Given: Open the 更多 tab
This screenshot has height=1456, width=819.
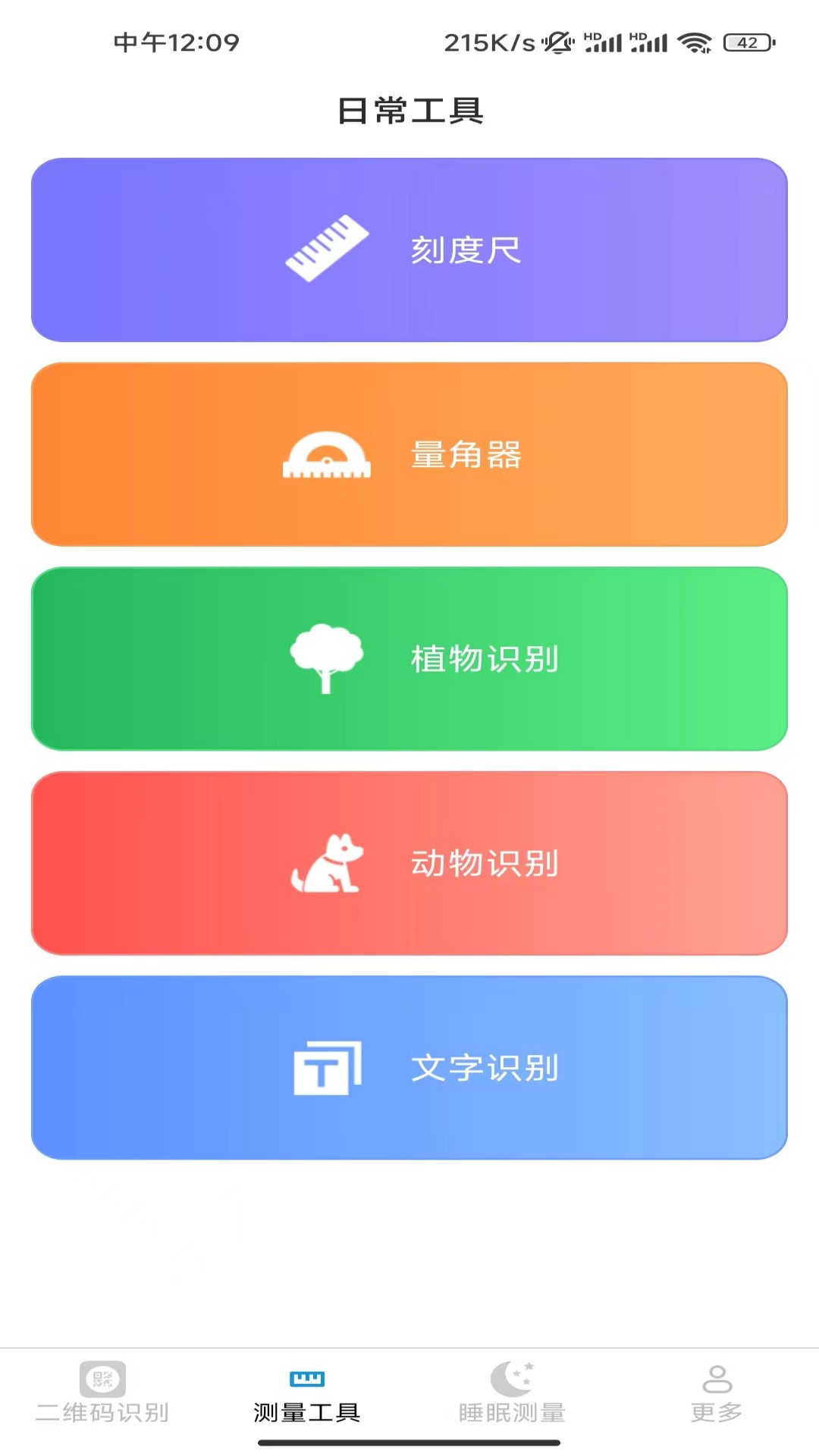Looking at the screenshot, I should click(x=717, y=1394).
